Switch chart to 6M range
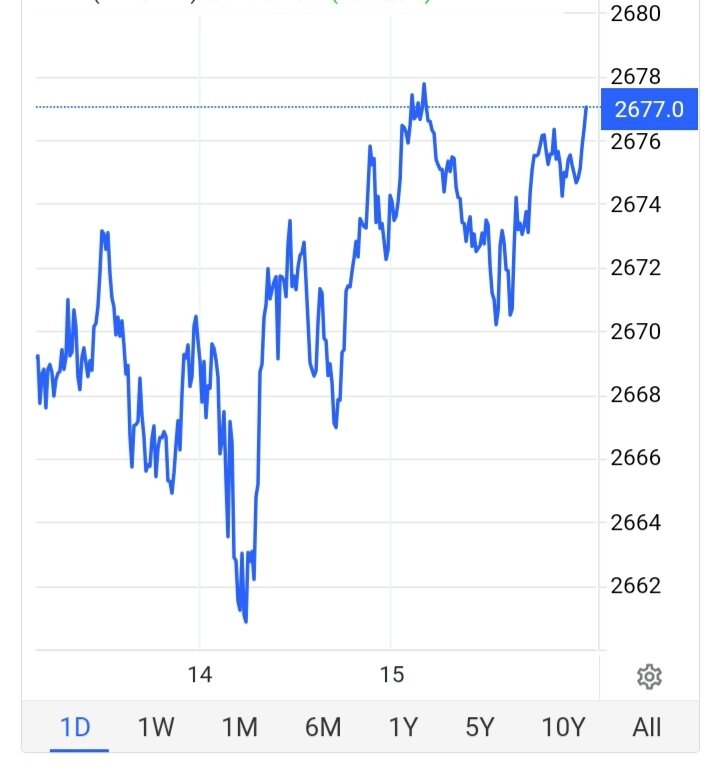The image size is (720, 766). click(x=322, y=727)
